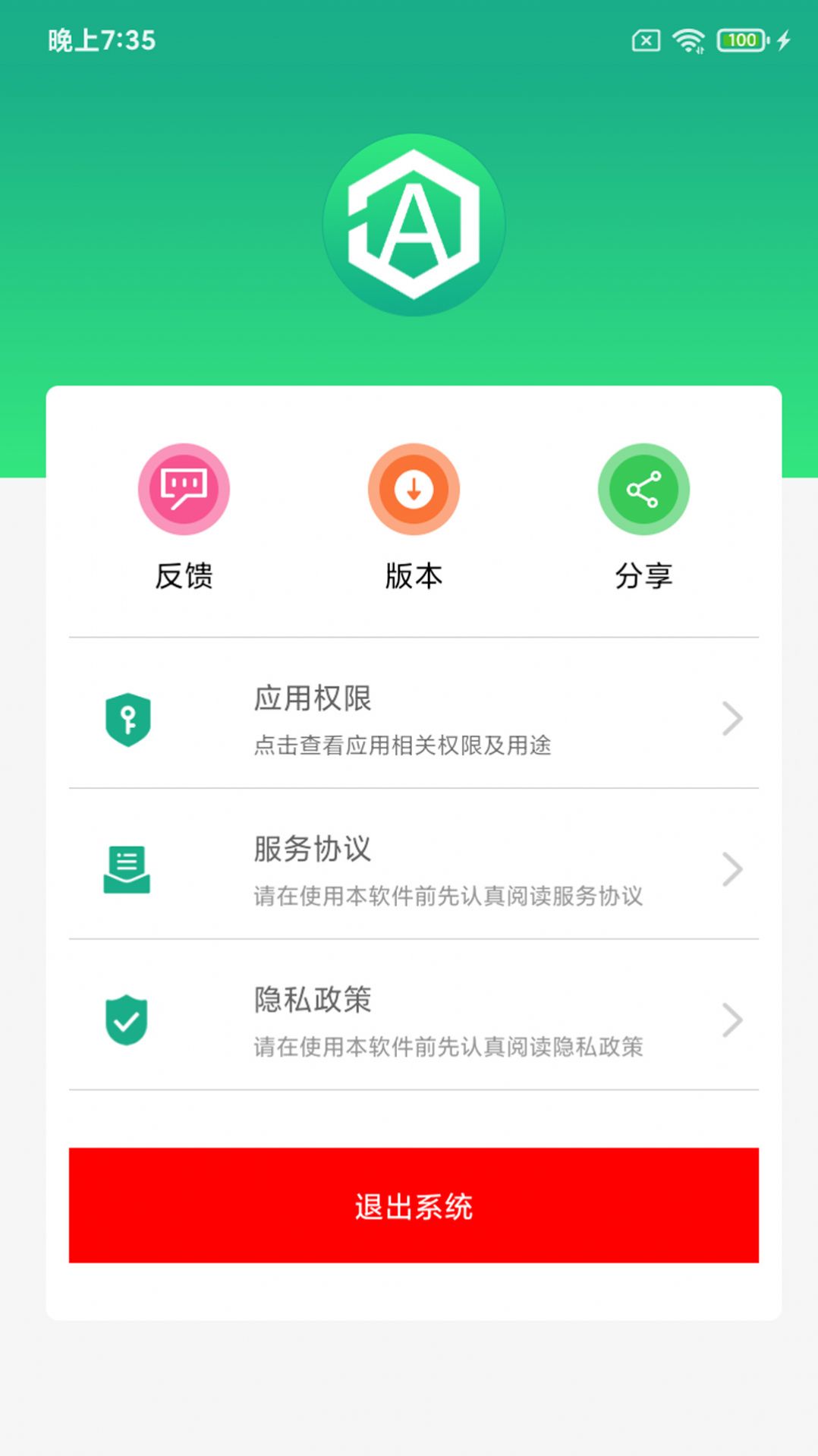Click the 隐私政策 policy link text
The height and width of the screenshot is (1456, 818).
[x=313, y=1001]
